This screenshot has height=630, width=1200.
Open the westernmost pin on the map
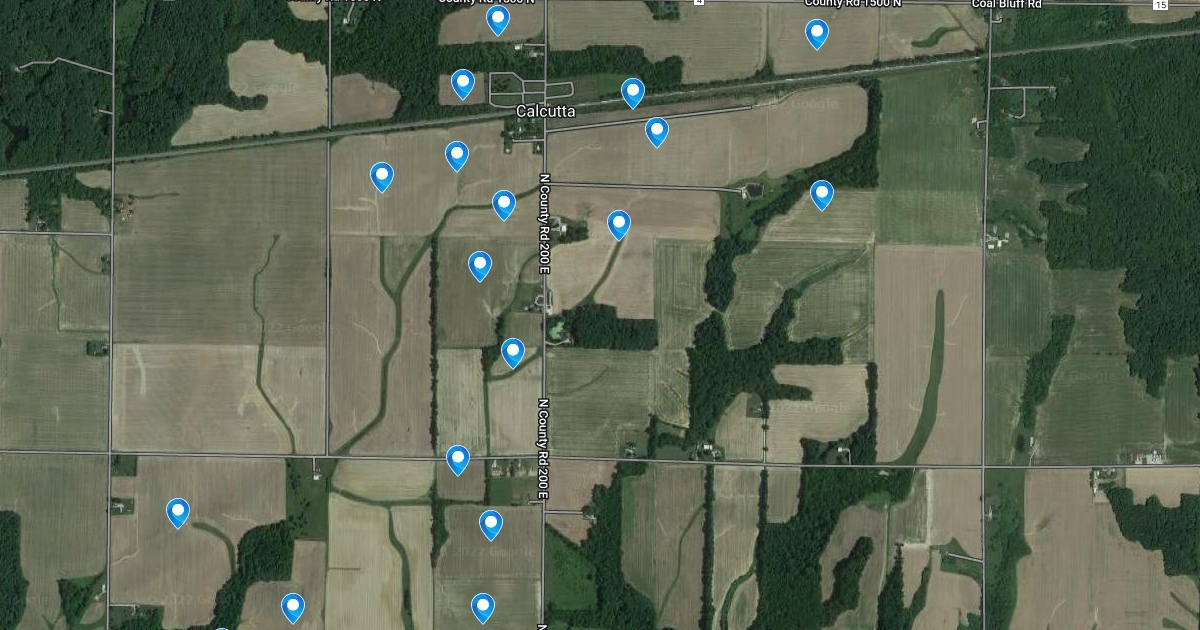(178, 512)
